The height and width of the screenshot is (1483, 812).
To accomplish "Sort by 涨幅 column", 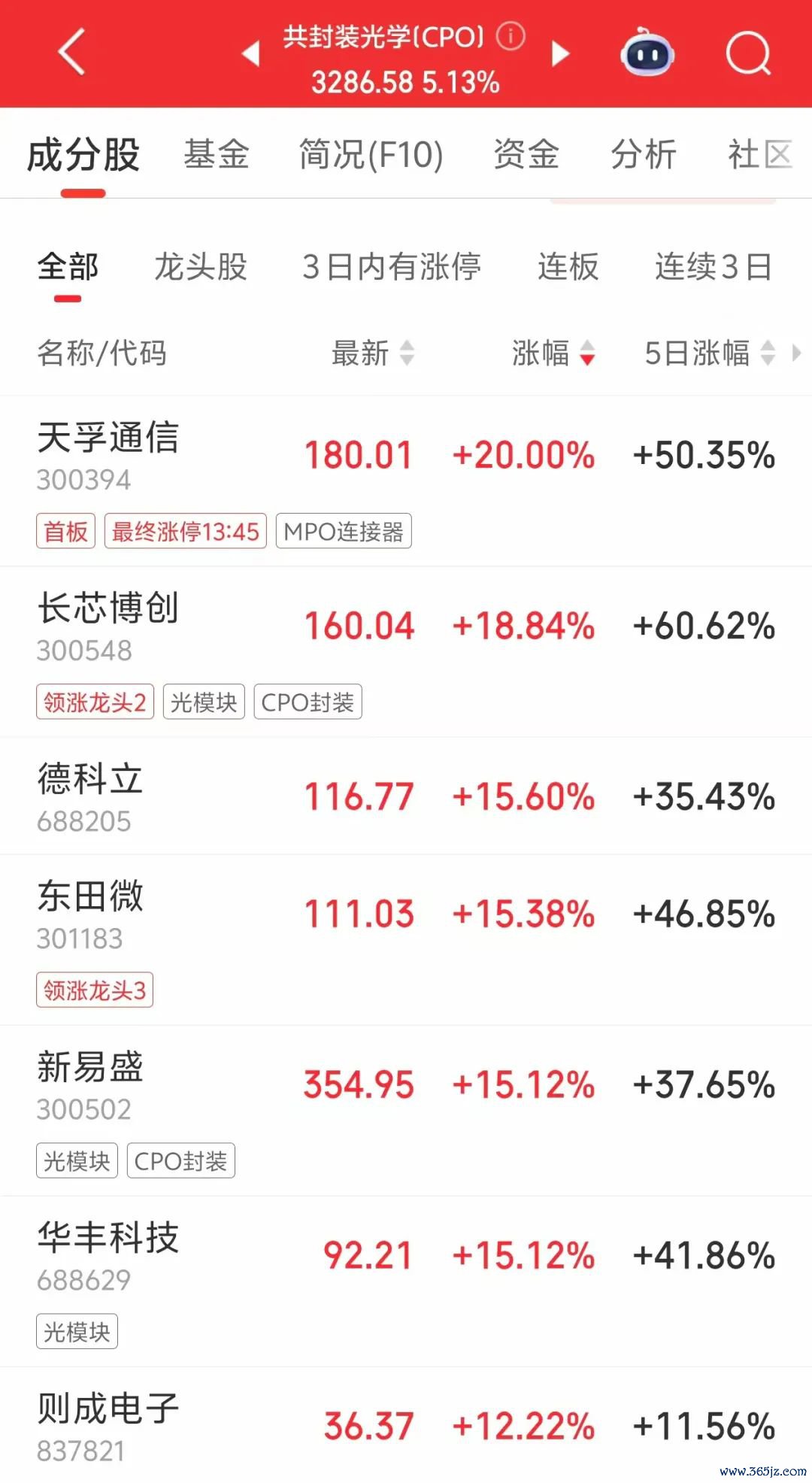I will [x=553, y=352].
